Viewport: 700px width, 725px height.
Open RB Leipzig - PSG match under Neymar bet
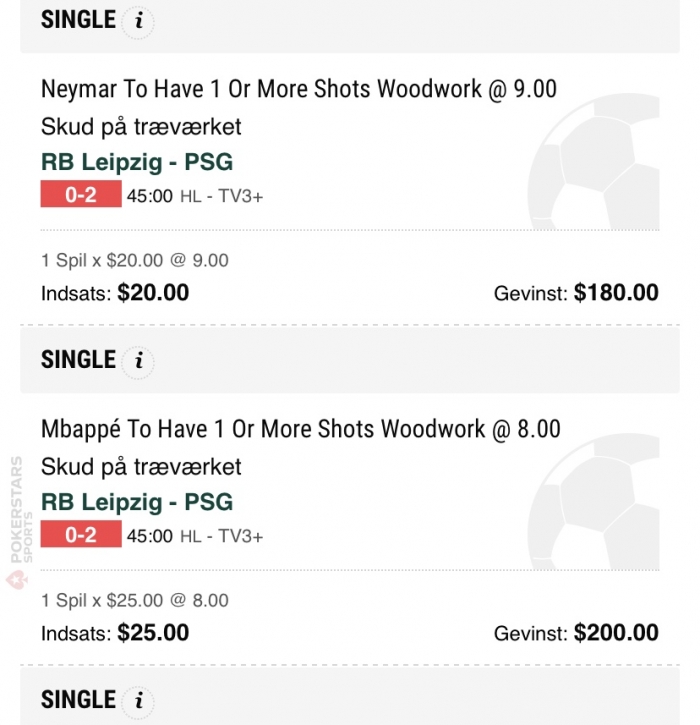(x=137, y=162)
